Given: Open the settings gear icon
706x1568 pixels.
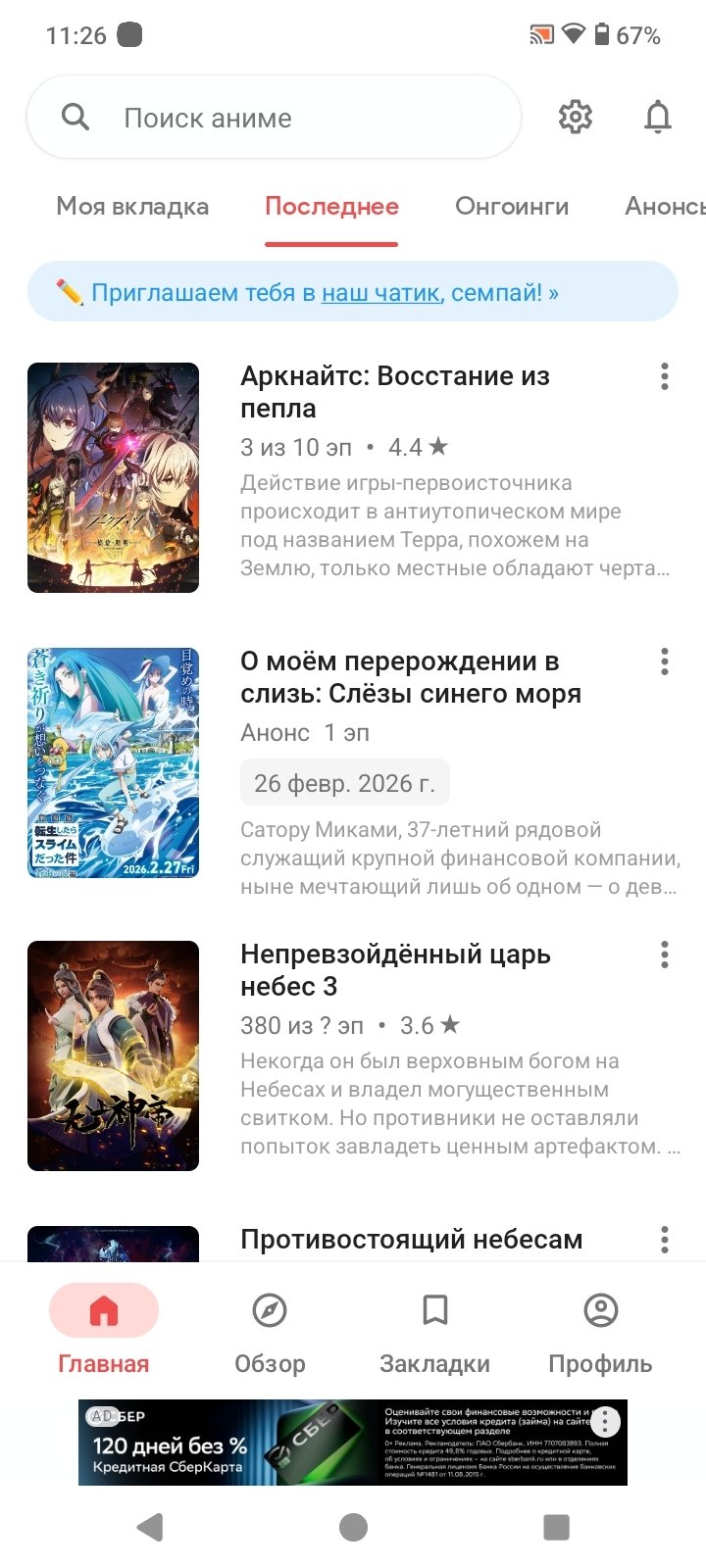Looking at the screenshot, I should click(x=575, y=116).
